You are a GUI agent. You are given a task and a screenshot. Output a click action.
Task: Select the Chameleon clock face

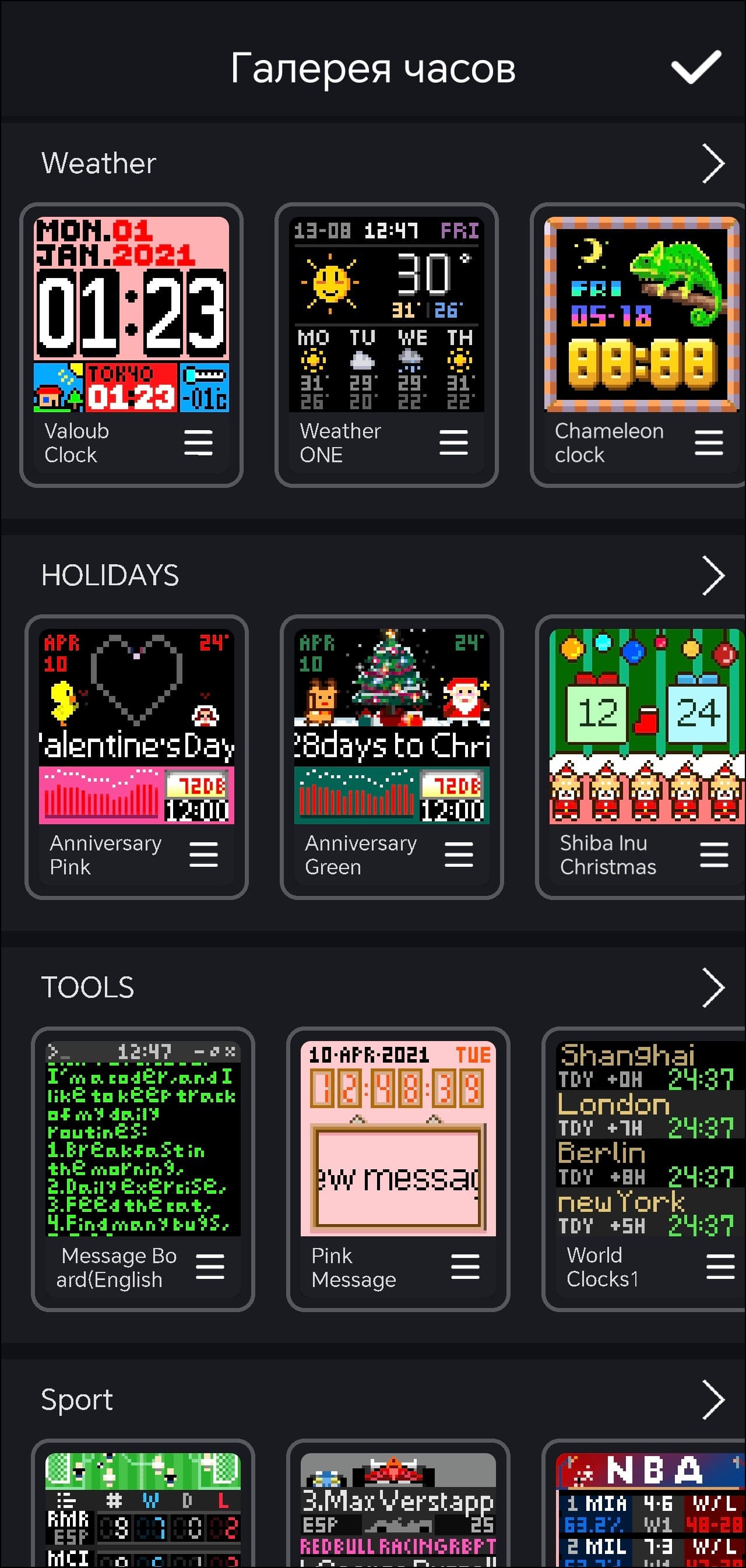(641, 314)
